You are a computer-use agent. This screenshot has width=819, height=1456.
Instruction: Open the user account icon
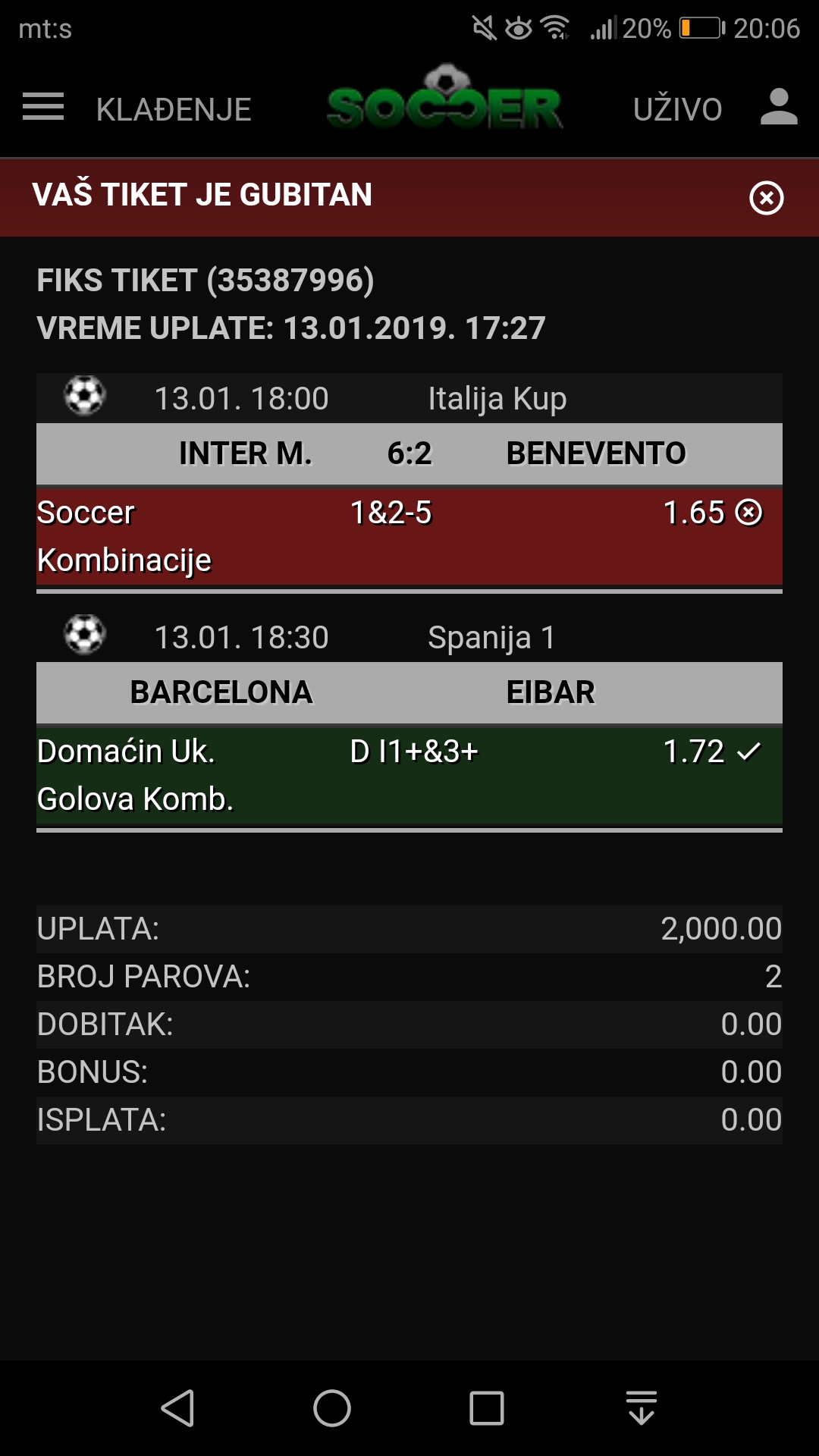pos(779,107)
